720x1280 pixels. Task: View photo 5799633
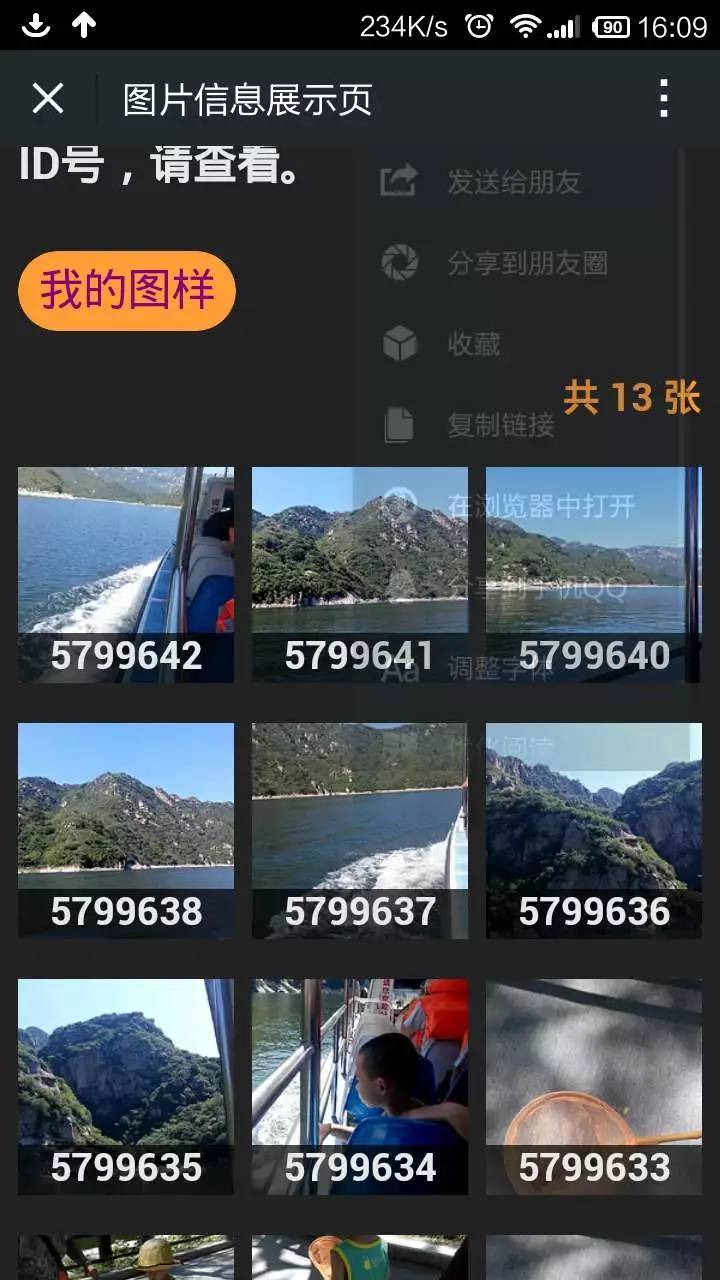tap(593, 1086)
